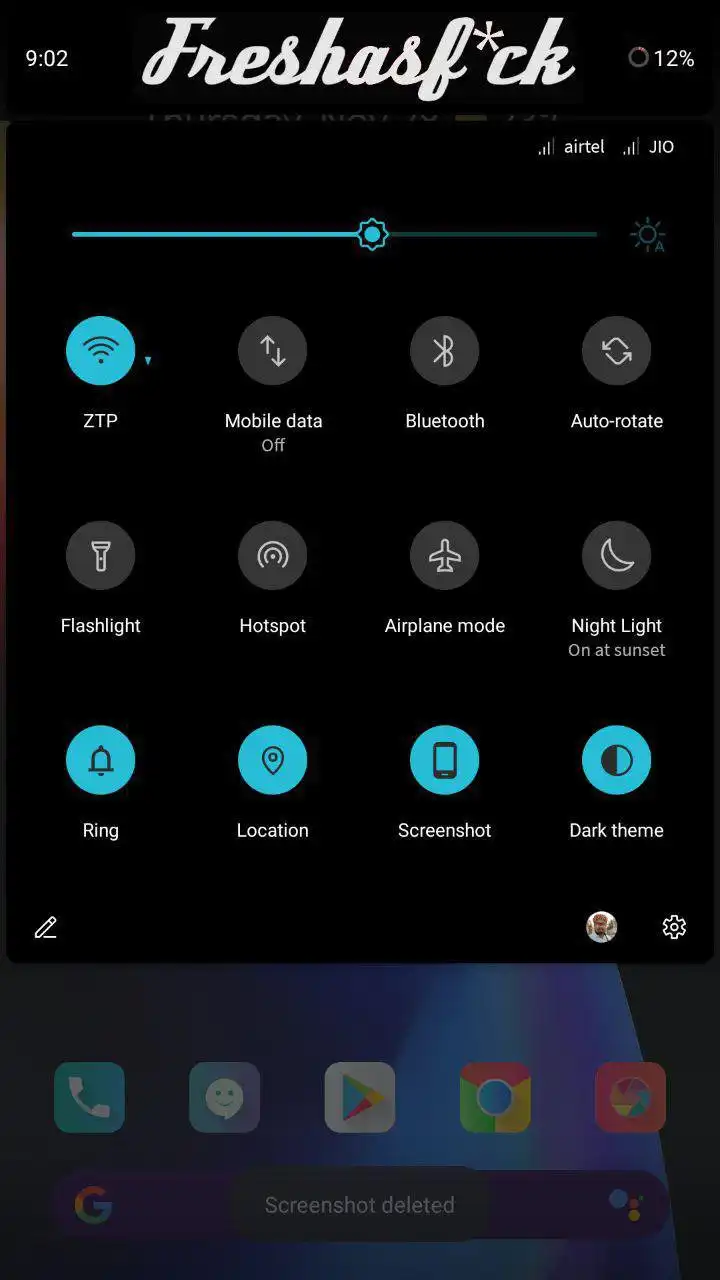Expand the Wi-Fi network dropdown arrow
720x1280 pixels.
click(148, 360)
